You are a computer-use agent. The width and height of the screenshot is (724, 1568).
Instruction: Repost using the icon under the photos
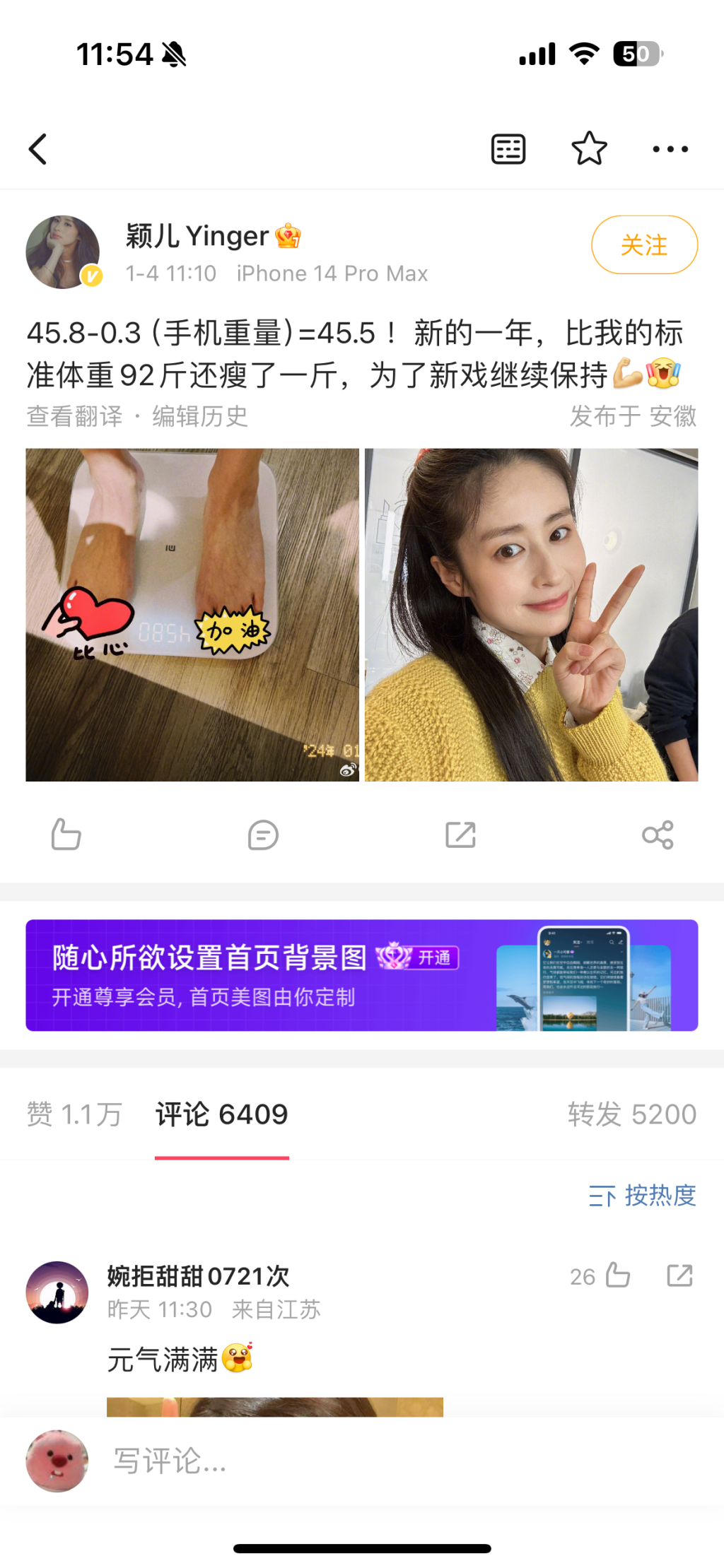tap(460, 835)
